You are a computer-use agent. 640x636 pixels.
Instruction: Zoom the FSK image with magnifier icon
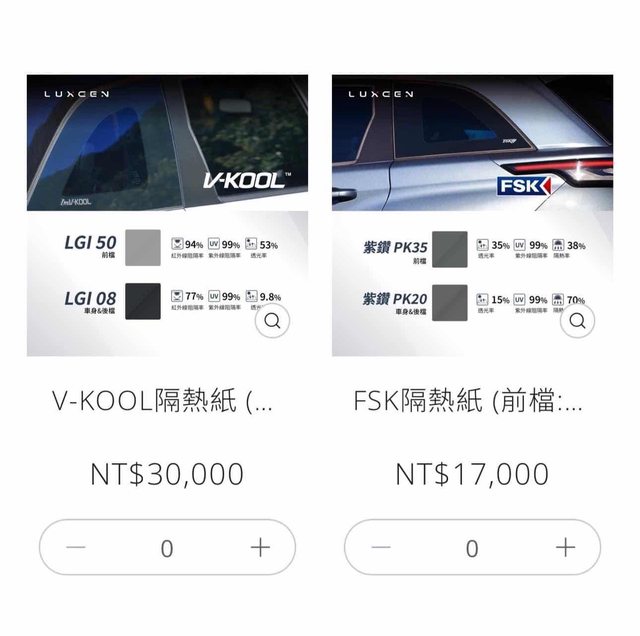click(578, 322)
